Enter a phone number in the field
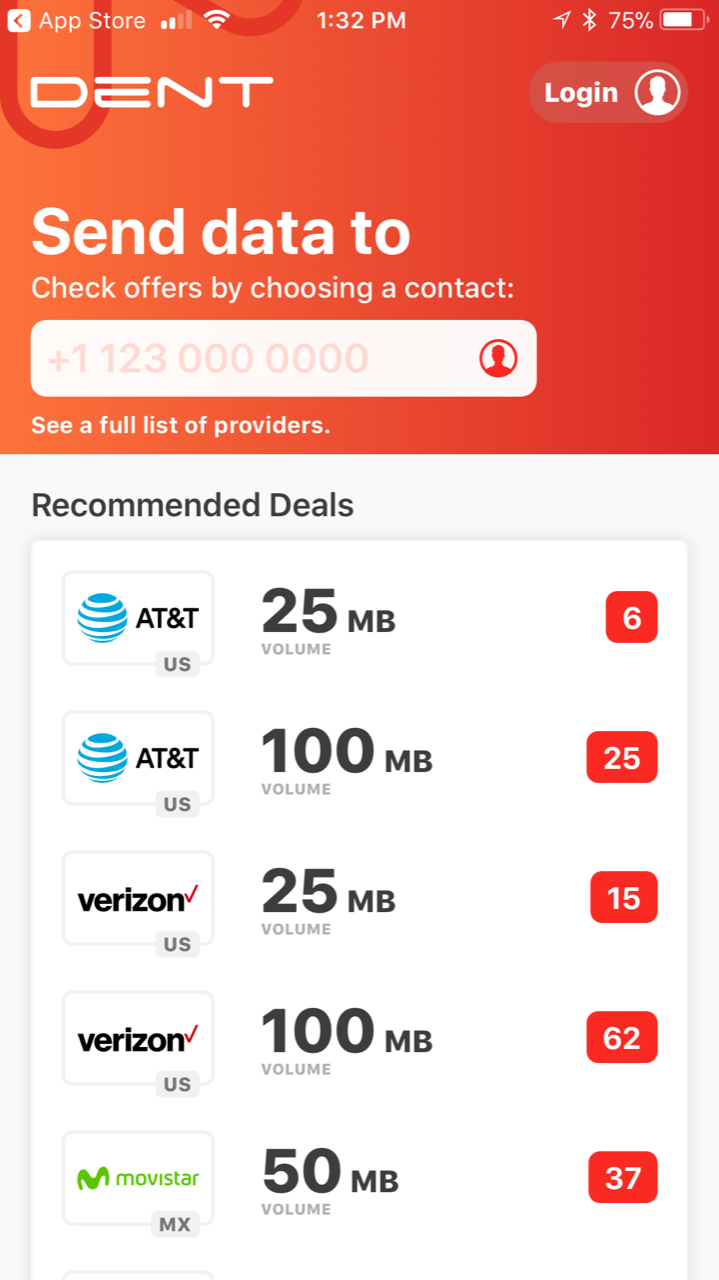The width and height of the screenshot is (719, 1280). (283, 358)
